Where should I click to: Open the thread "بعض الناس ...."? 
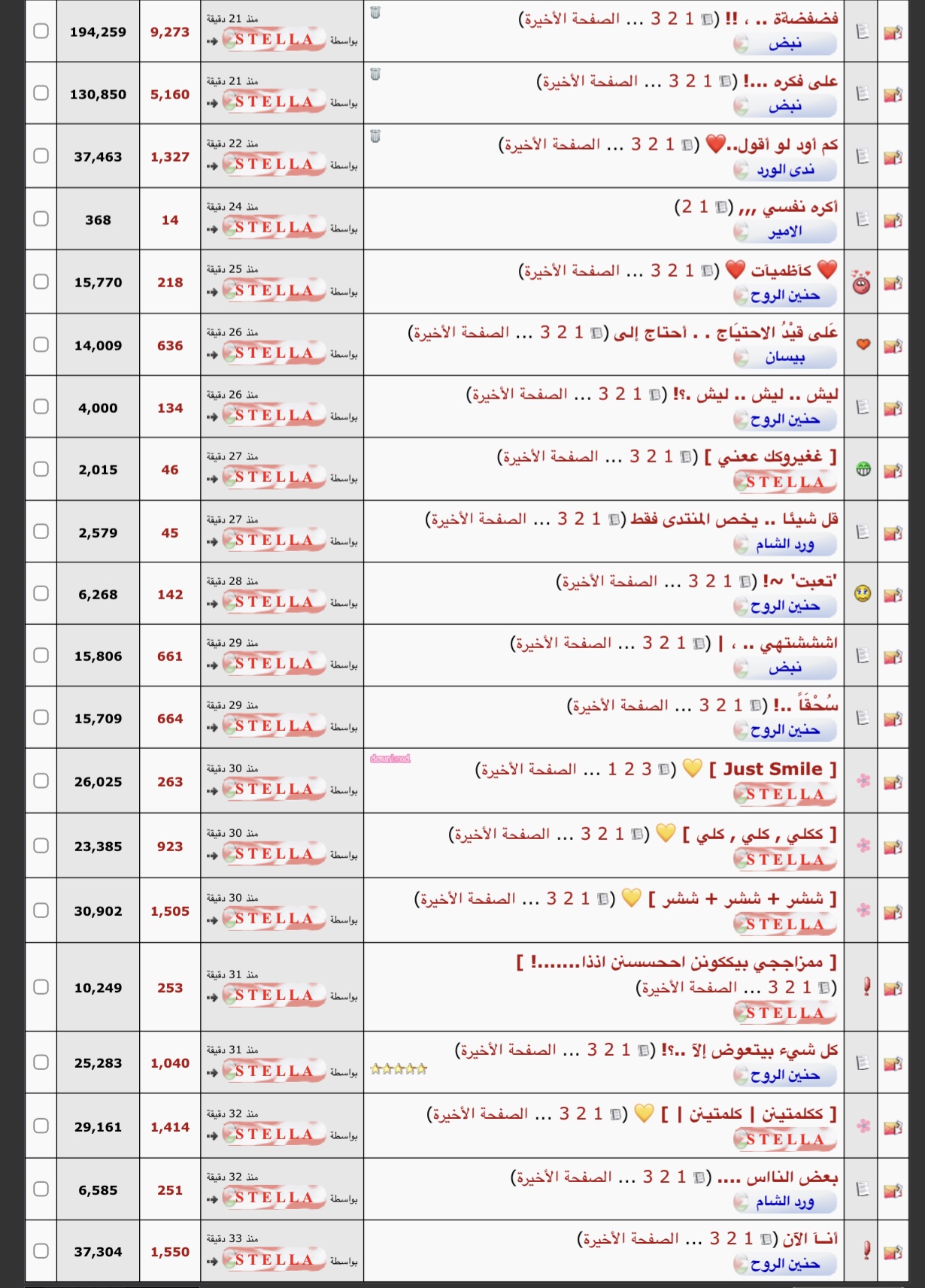(778, 1177)
